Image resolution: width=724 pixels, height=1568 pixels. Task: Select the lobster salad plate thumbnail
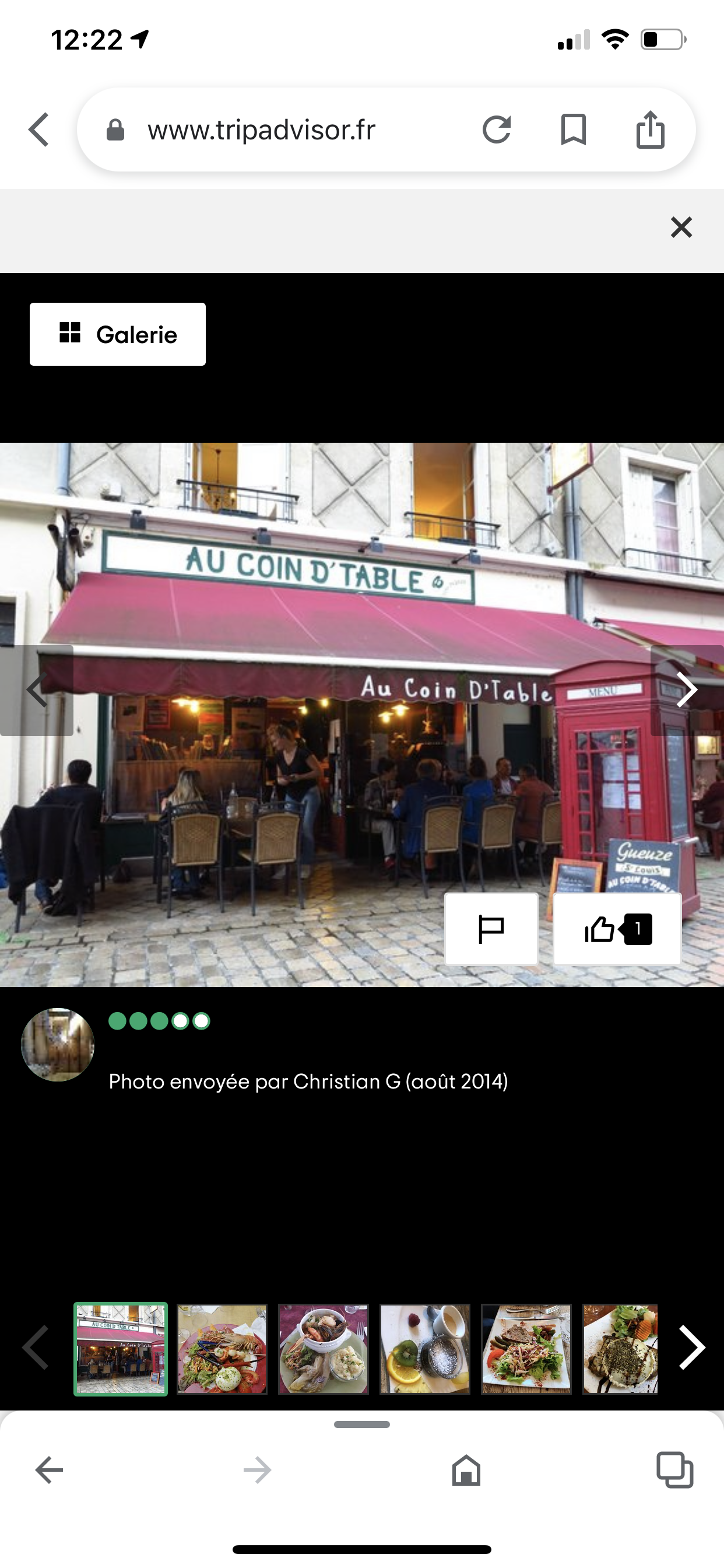pyautogui.click(x=222, y=1349)
